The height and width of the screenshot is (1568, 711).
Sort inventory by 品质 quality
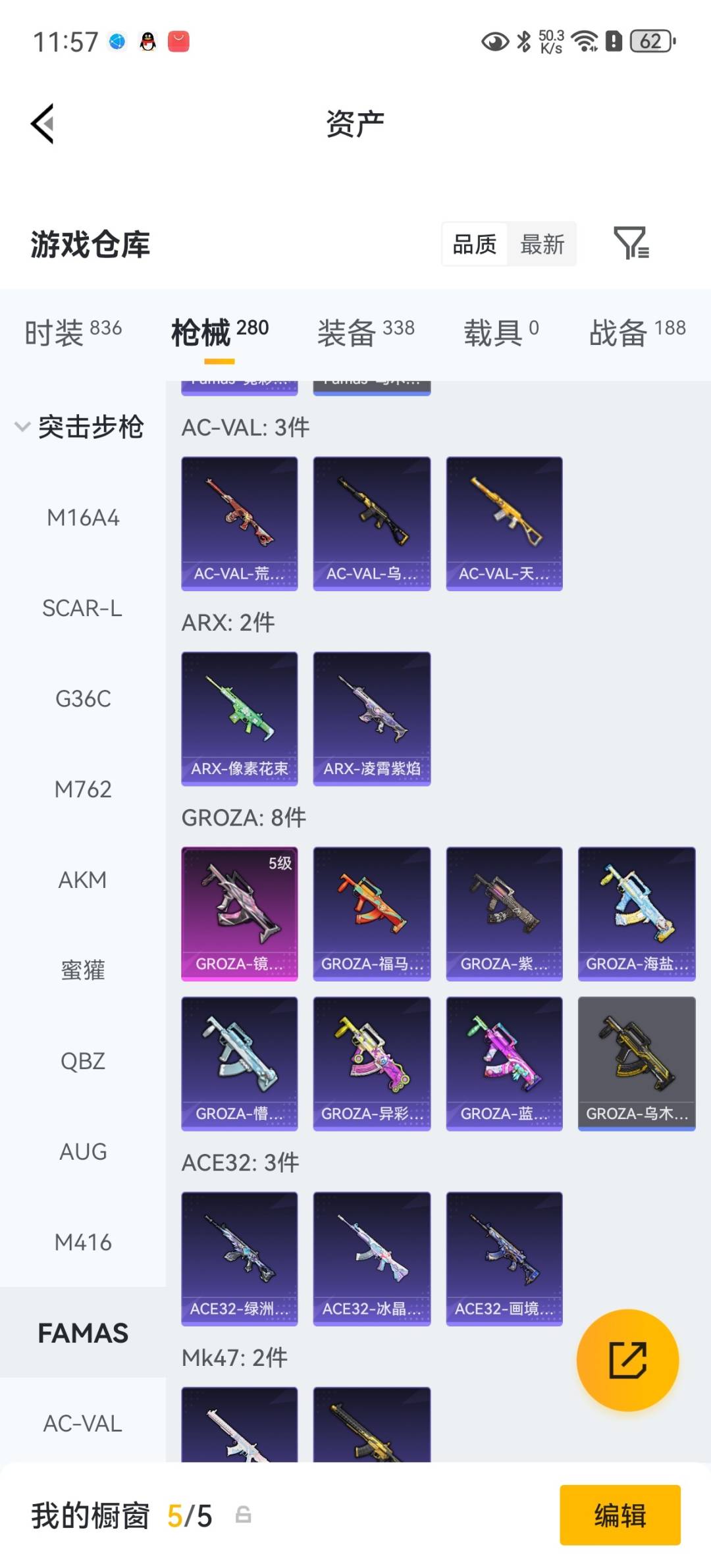click(x=474, y=244)
